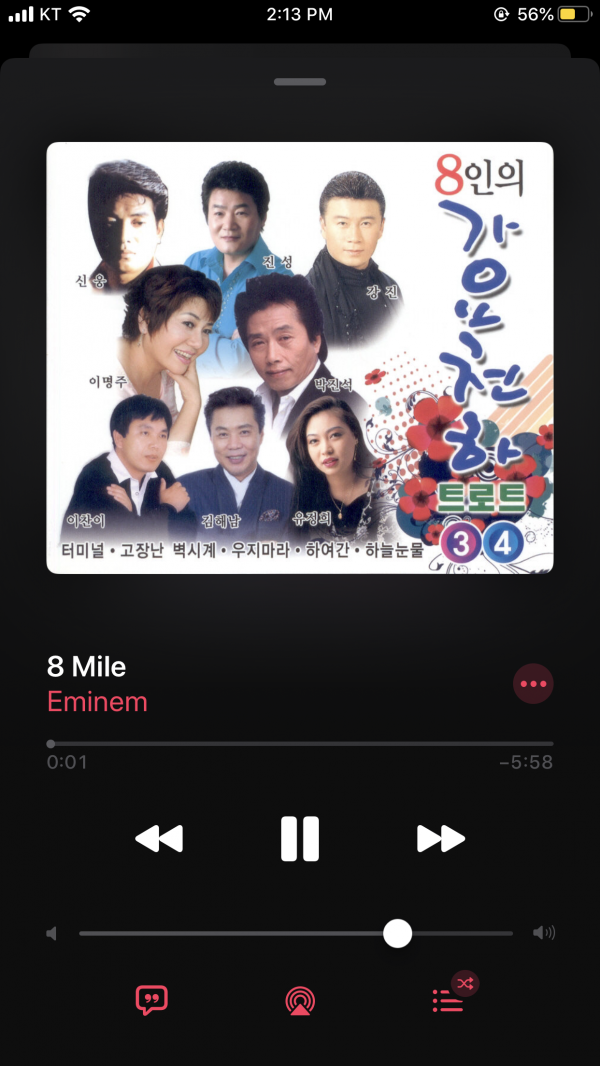This screenshot has width=600, height=1066.
Task: Open the artist Eminem link
Action: pyautogui.click(x=97, y=702)
